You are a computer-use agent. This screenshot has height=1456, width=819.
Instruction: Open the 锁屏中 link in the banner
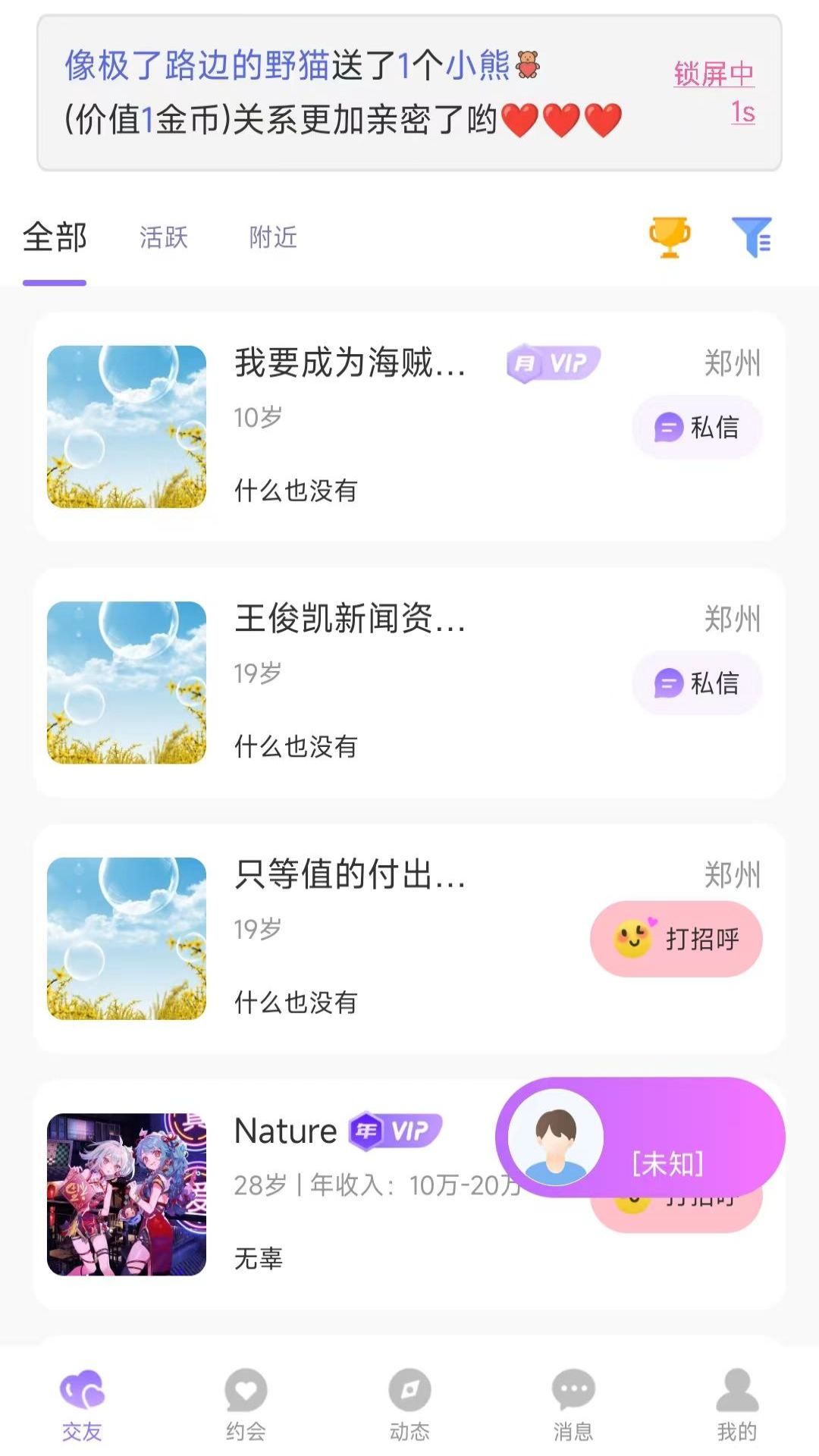point(714,74)
